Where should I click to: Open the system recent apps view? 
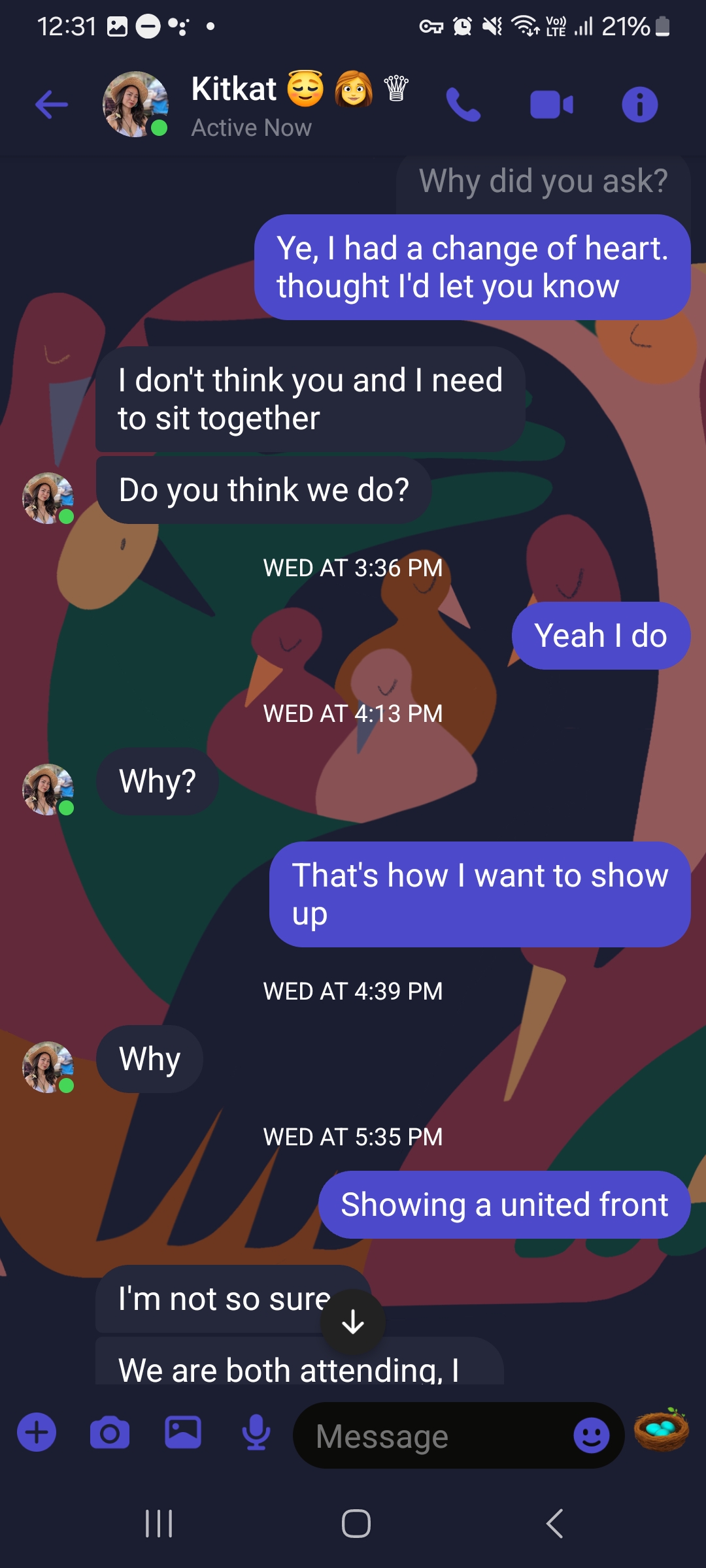pyautogui.click(x=159, y=1524)
